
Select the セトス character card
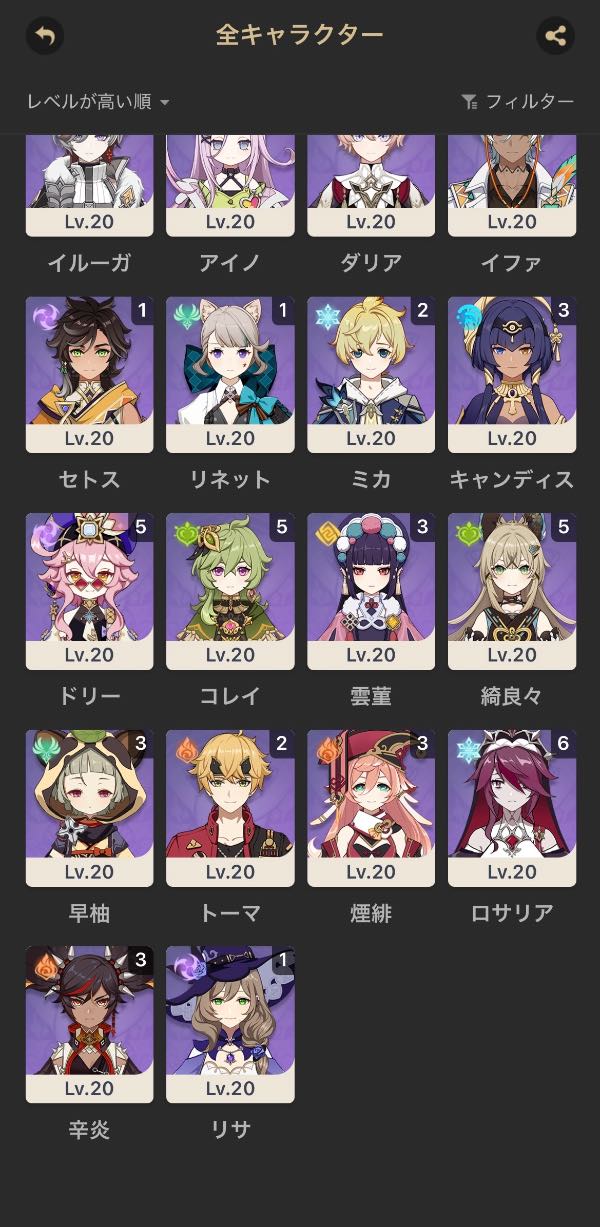89,374
